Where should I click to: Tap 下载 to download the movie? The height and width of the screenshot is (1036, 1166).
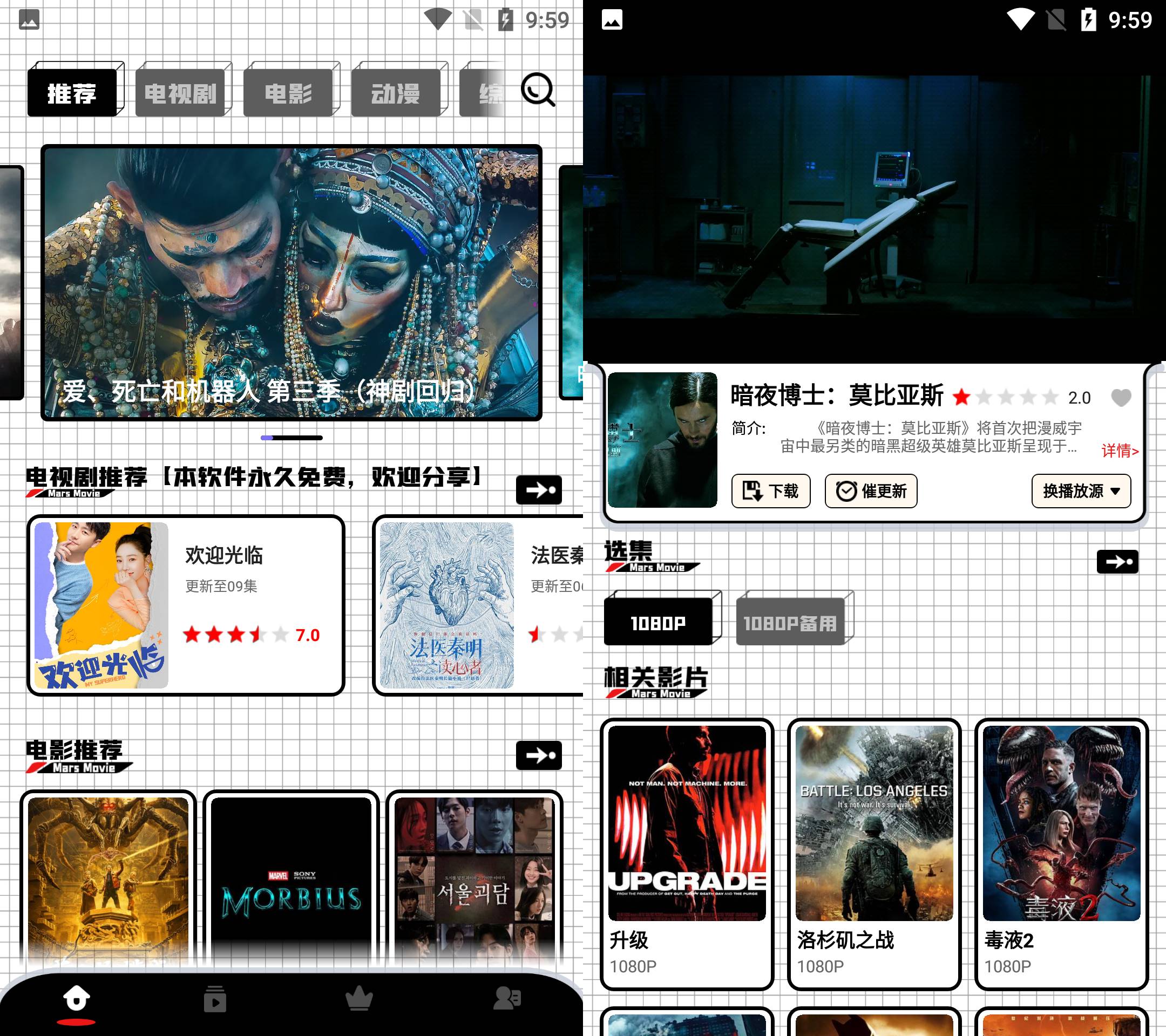coord(771,491)
